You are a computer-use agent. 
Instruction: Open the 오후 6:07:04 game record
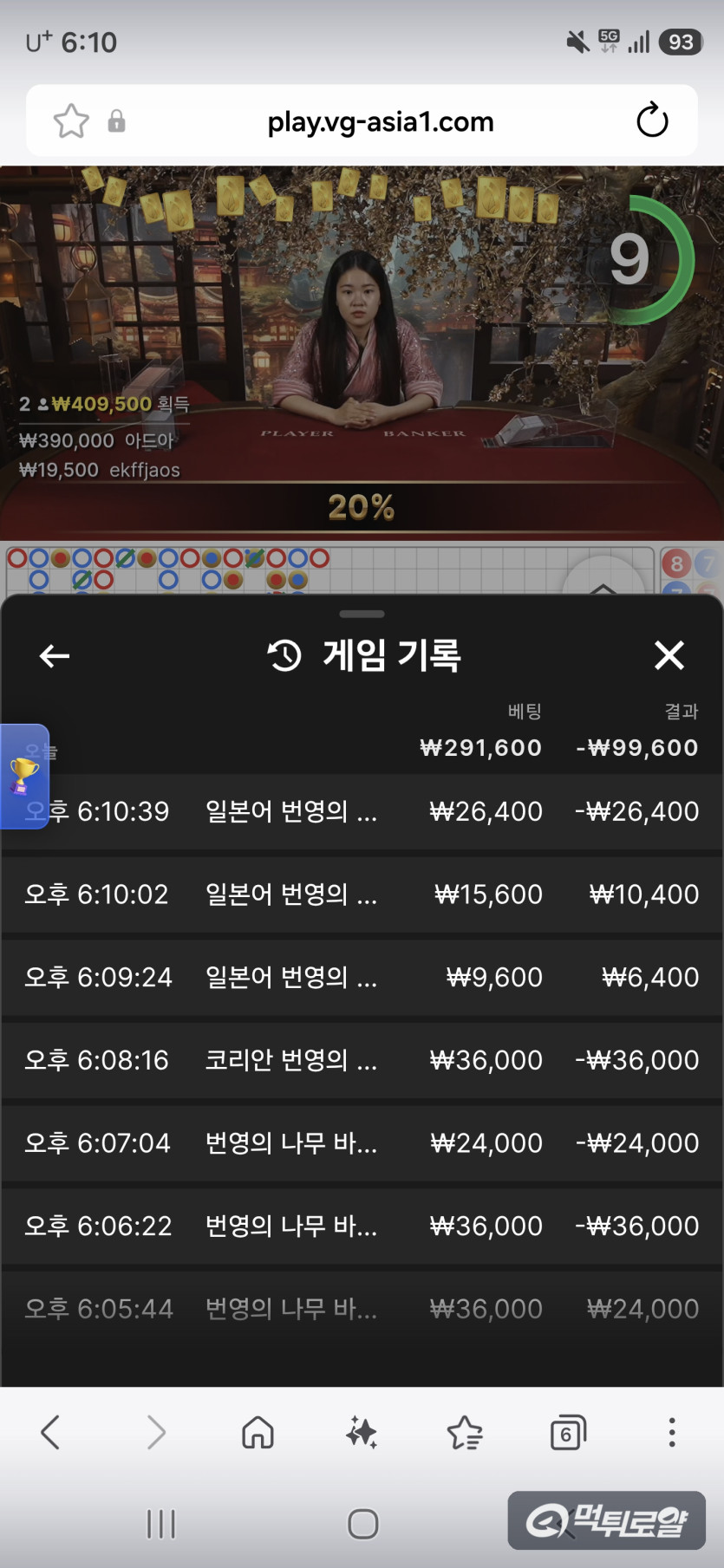[x=362, y=1143]
